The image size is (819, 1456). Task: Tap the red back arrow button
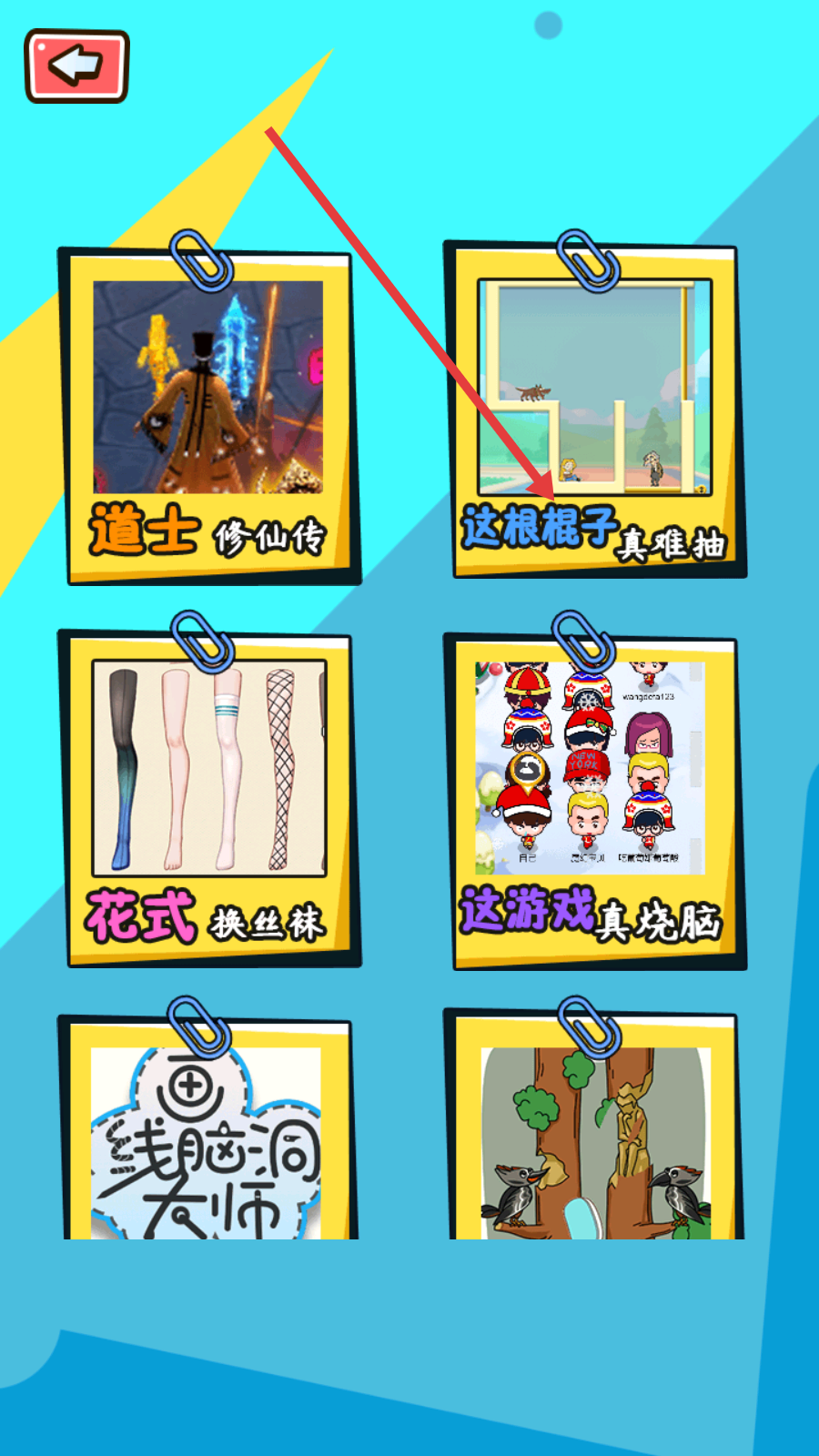pyautogui.click(x=76, y=66)
